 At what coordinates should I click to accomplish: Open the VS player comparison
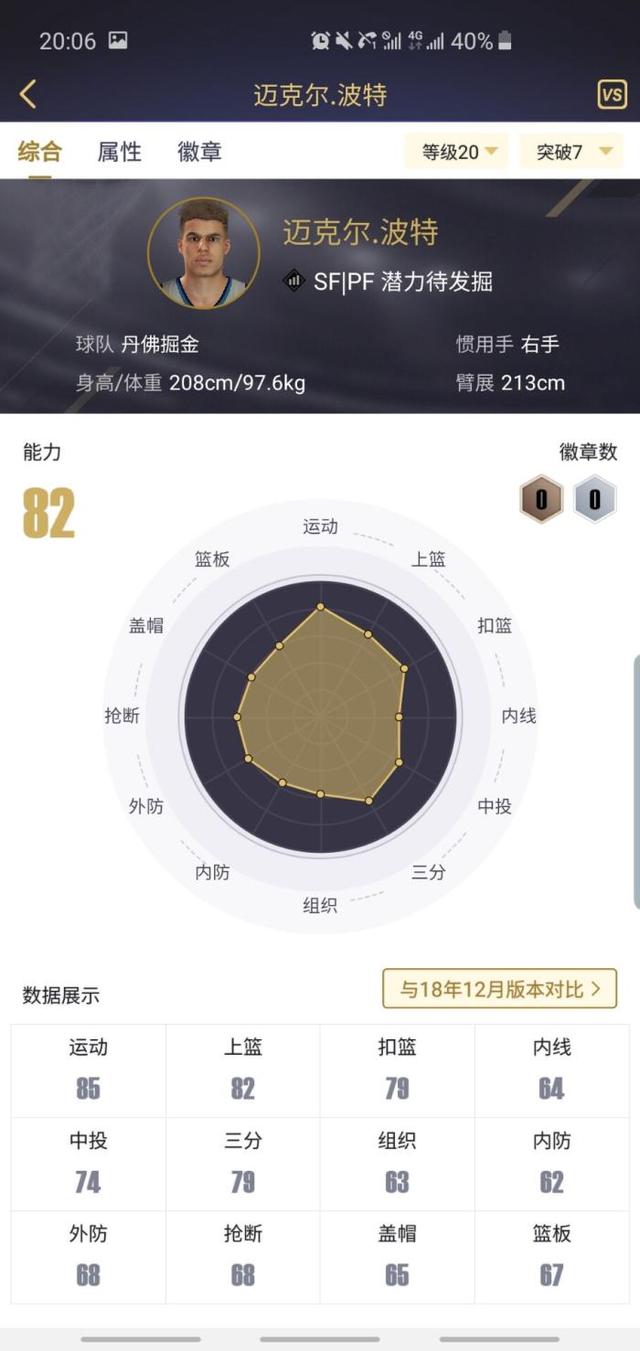click(611, 95)
